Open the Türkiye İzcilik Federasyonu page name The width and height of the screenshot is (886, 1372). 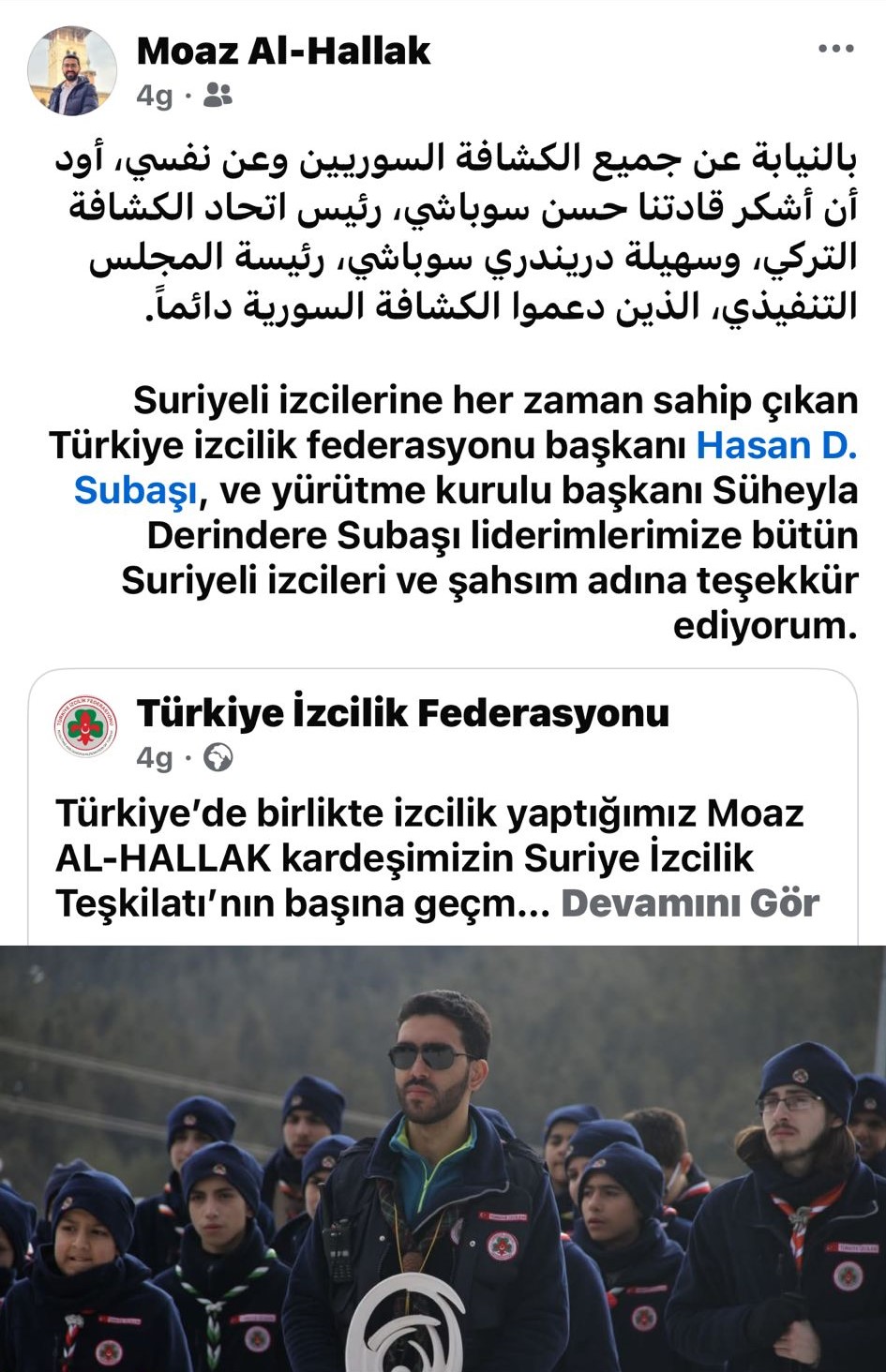(x=403, y=713)
